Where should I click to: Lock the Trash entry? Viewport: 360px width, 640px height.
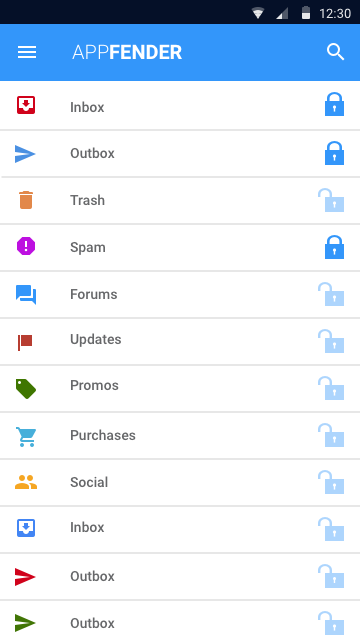click(331, 200)
